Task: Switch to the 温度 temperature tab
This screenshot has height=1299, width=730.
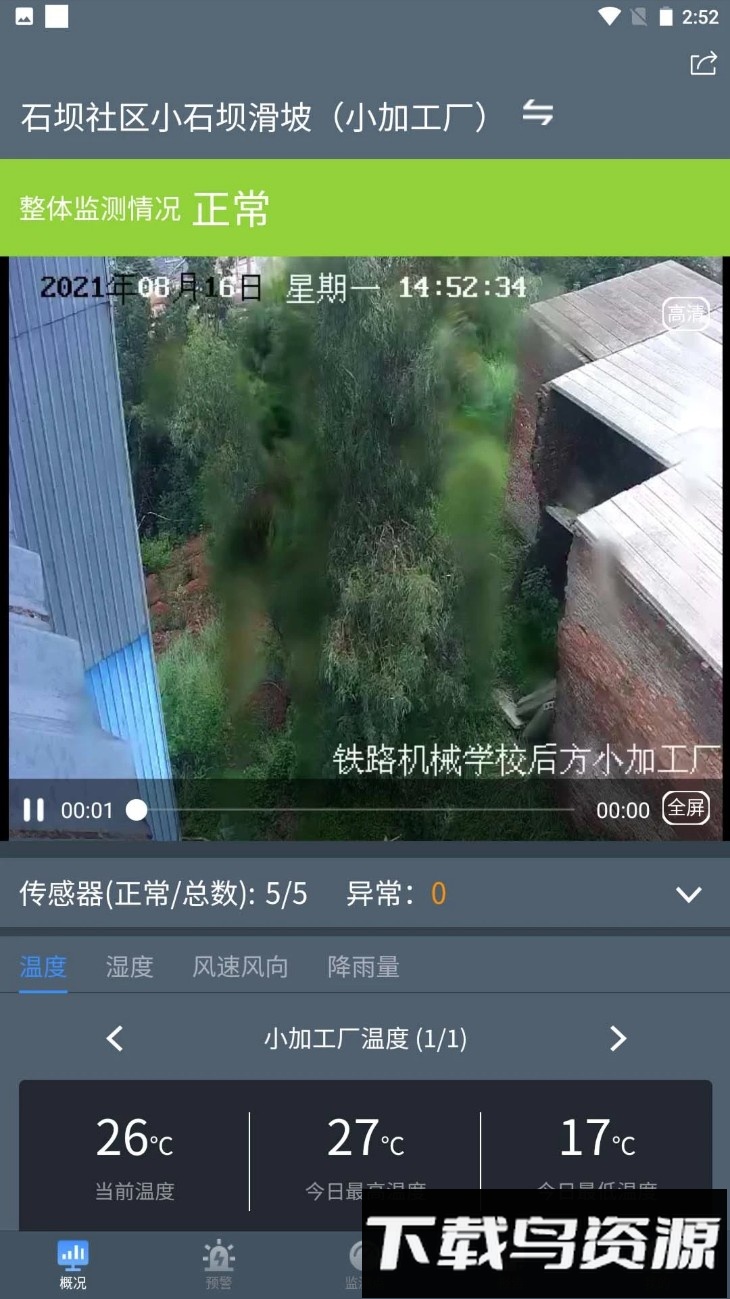Action: (42, 966)
